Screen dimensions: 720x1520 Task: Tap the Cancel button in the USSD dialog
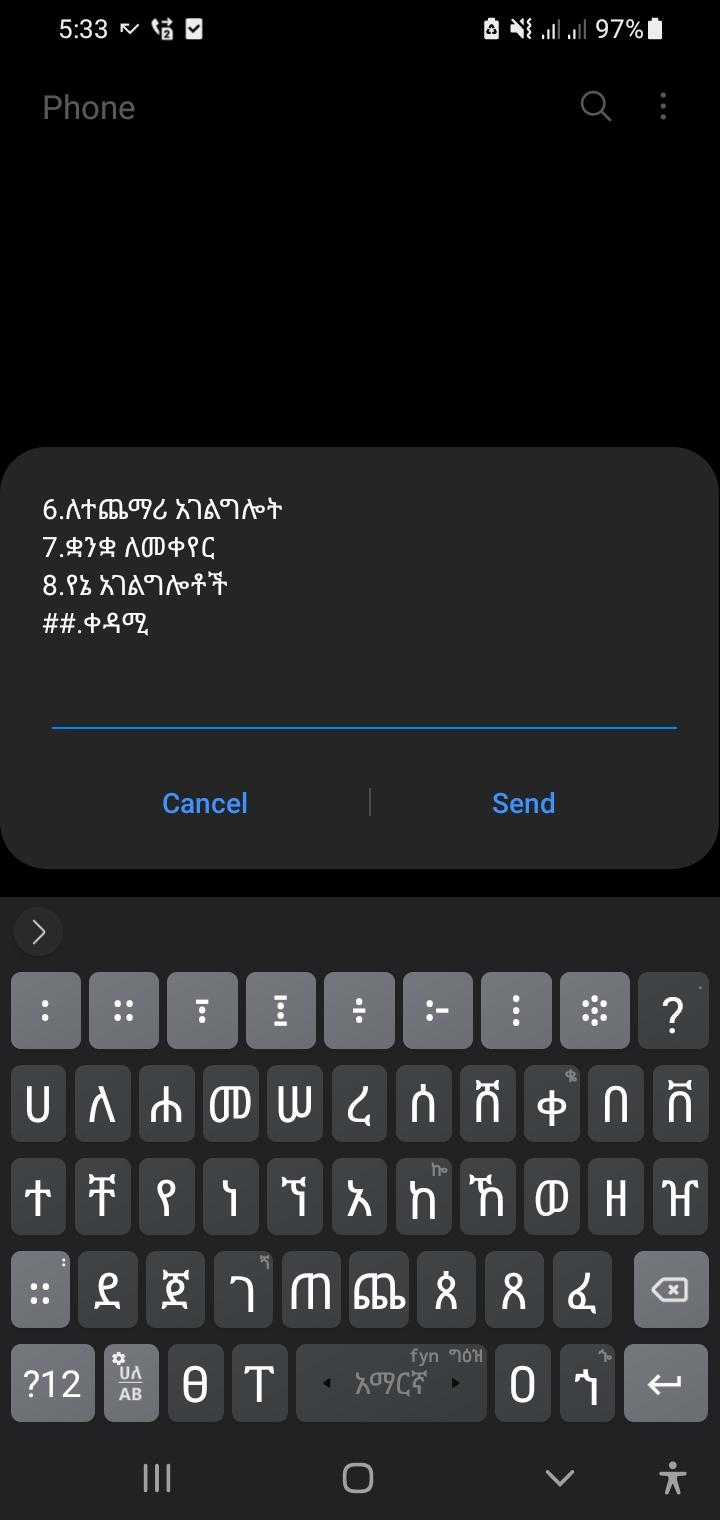(x=205, y=803)
